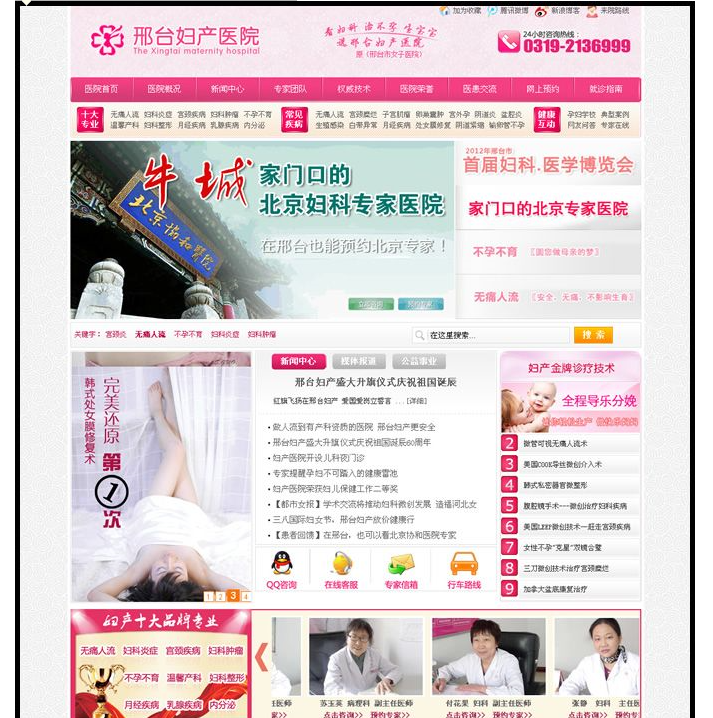Go to 网上预约 in the navigation bar

[x=543, y=89]
